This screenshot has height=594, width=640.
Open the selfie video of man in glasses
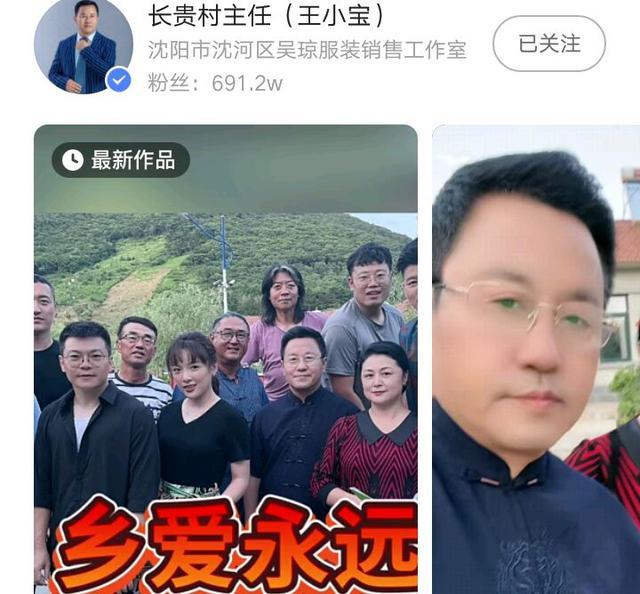coord(536,360)
